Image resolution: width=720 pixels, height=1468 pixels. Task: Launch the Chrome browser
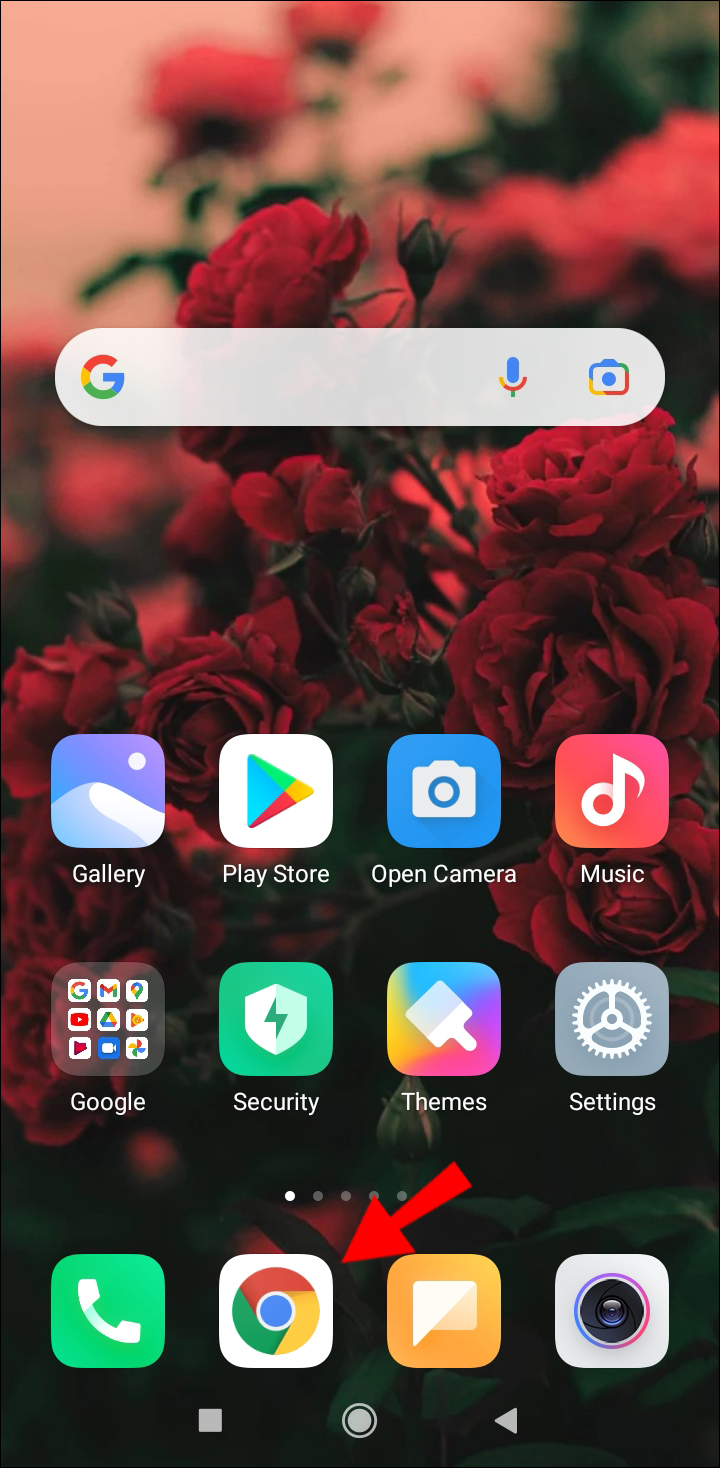pyautogui.click(x=276, y=1311)
